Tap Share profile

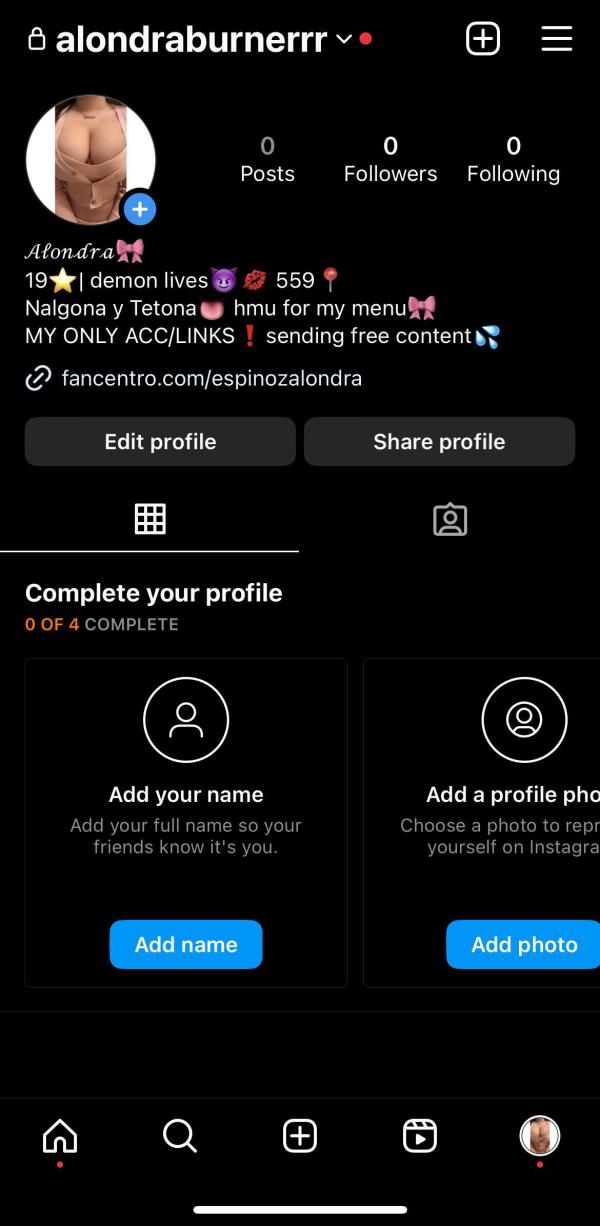click(x=439, y=442)
